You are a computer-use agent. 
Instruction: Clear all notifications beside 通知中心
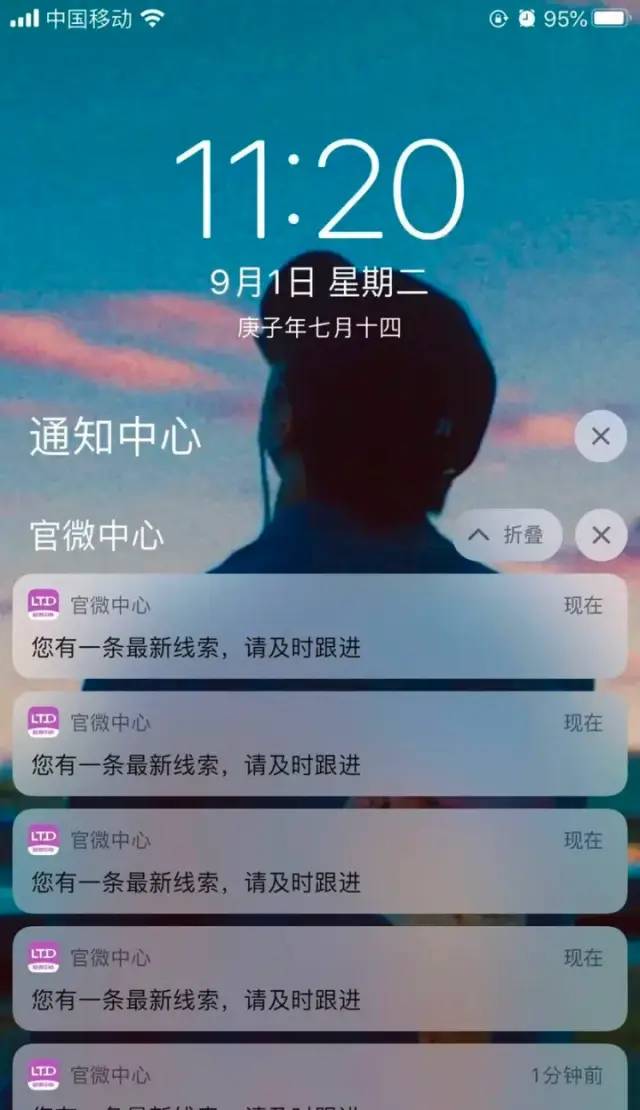pyautogui.click(x=601, y=437)
